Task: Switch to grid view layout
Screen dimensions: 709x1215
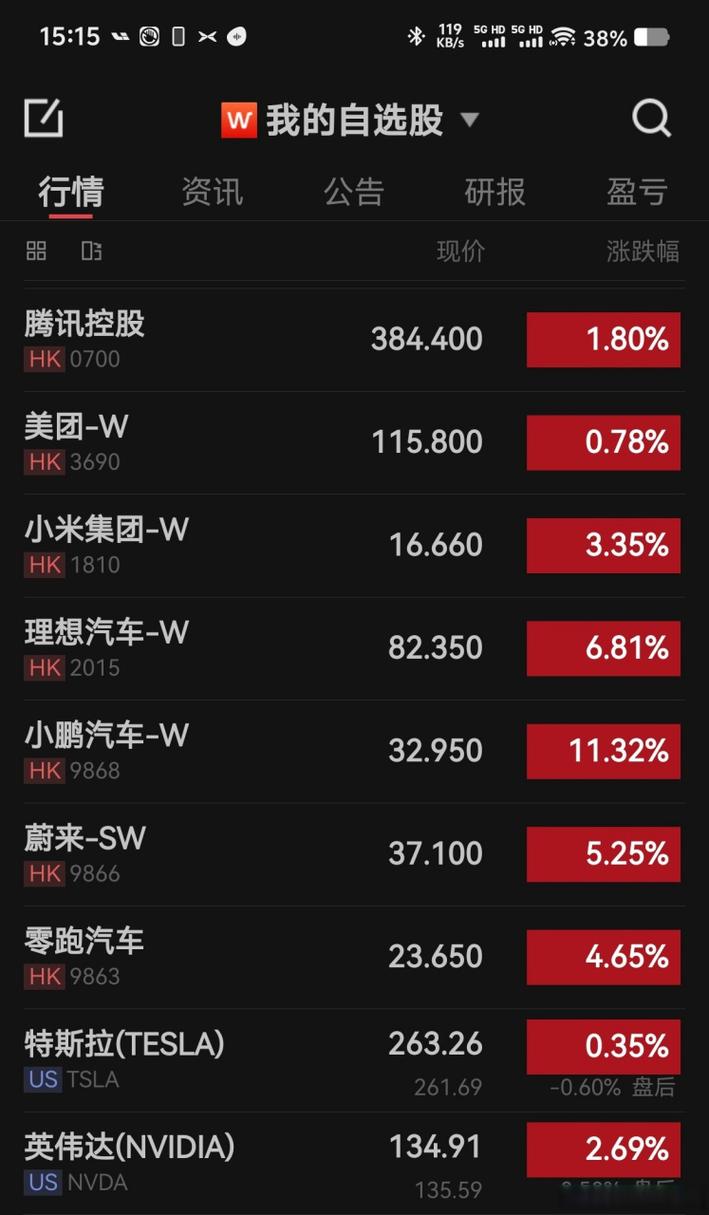Action: click(x=36, y=251)
